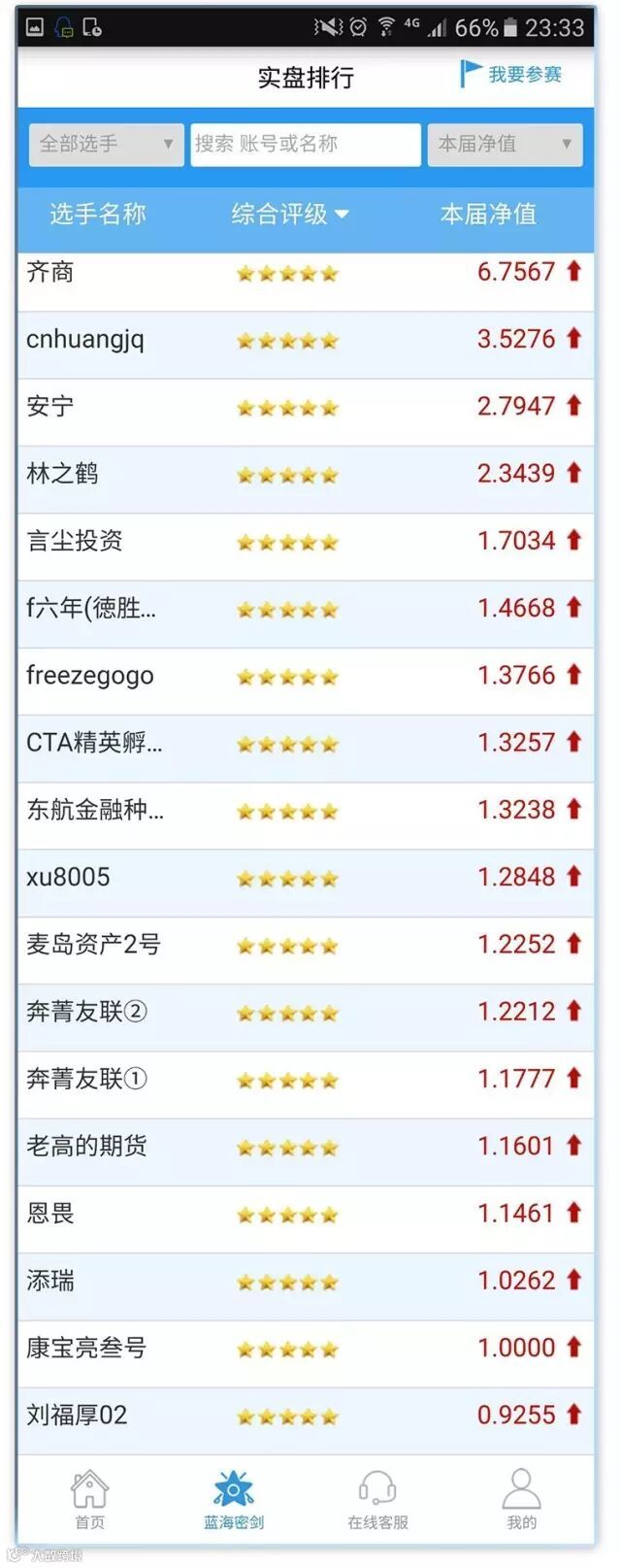Select the 刘福厚02 row
The width and height of the screenshot is (621, 1568).
tap(305, 1416)
